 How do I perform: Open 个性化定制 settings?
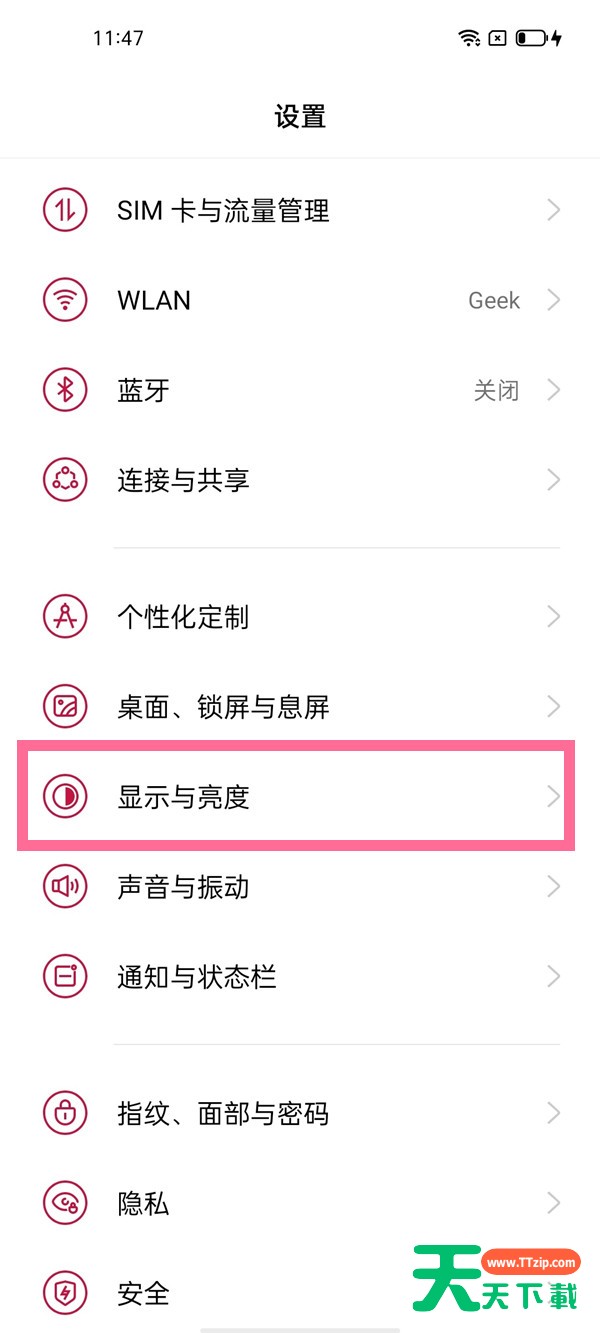point(300,617)
